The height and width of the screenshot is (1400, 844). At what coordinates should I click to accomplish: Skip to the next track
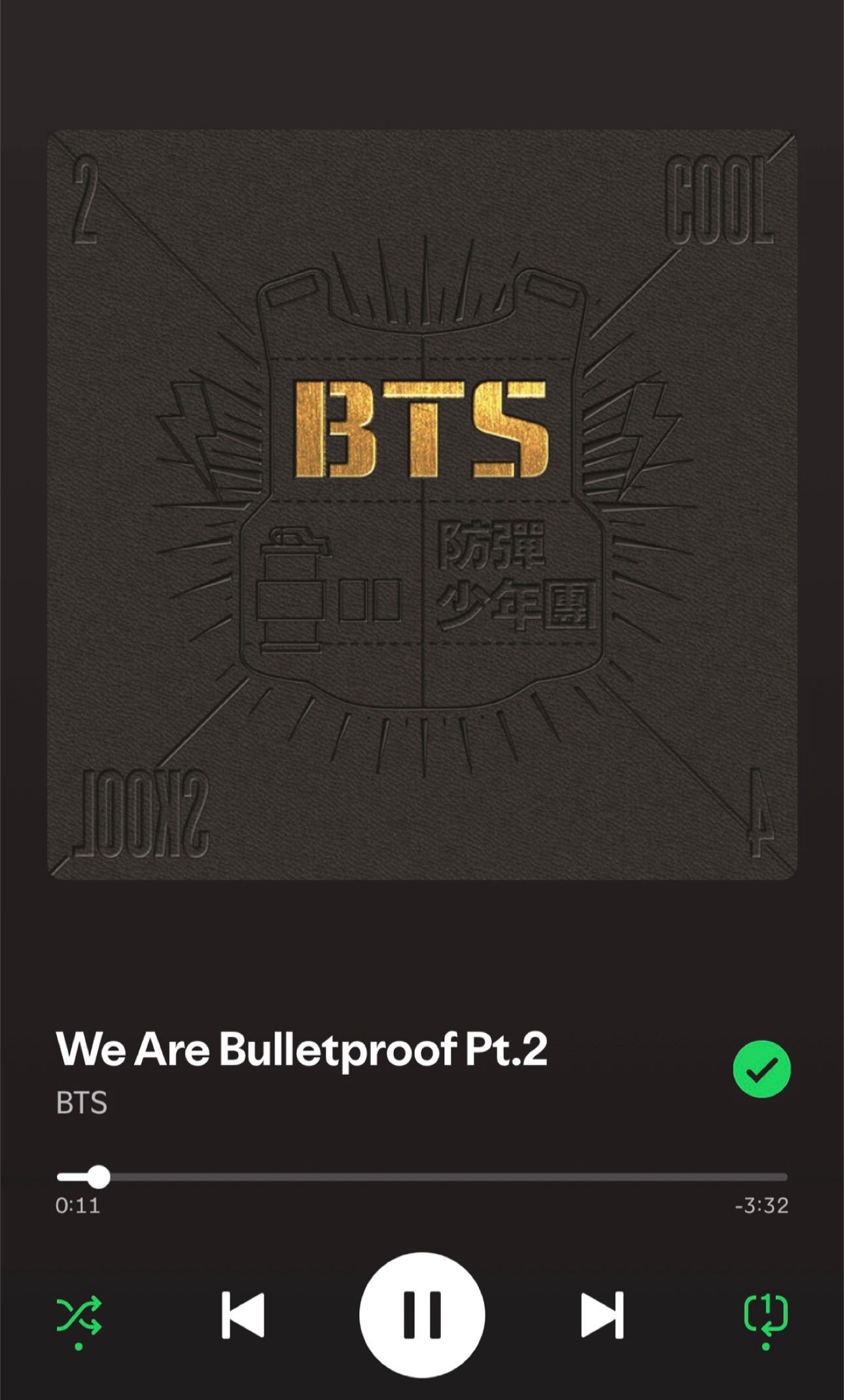pyautogui.click(x=602, y=1315)
